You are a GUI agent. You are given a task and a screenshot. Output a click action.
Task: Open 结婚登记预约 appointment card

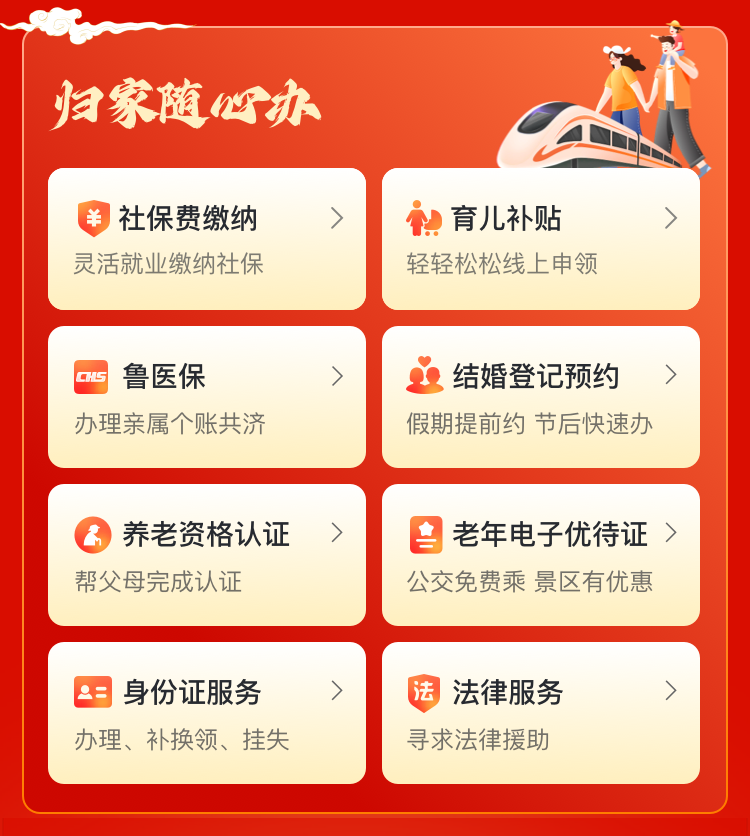click(x=540, y=397)
